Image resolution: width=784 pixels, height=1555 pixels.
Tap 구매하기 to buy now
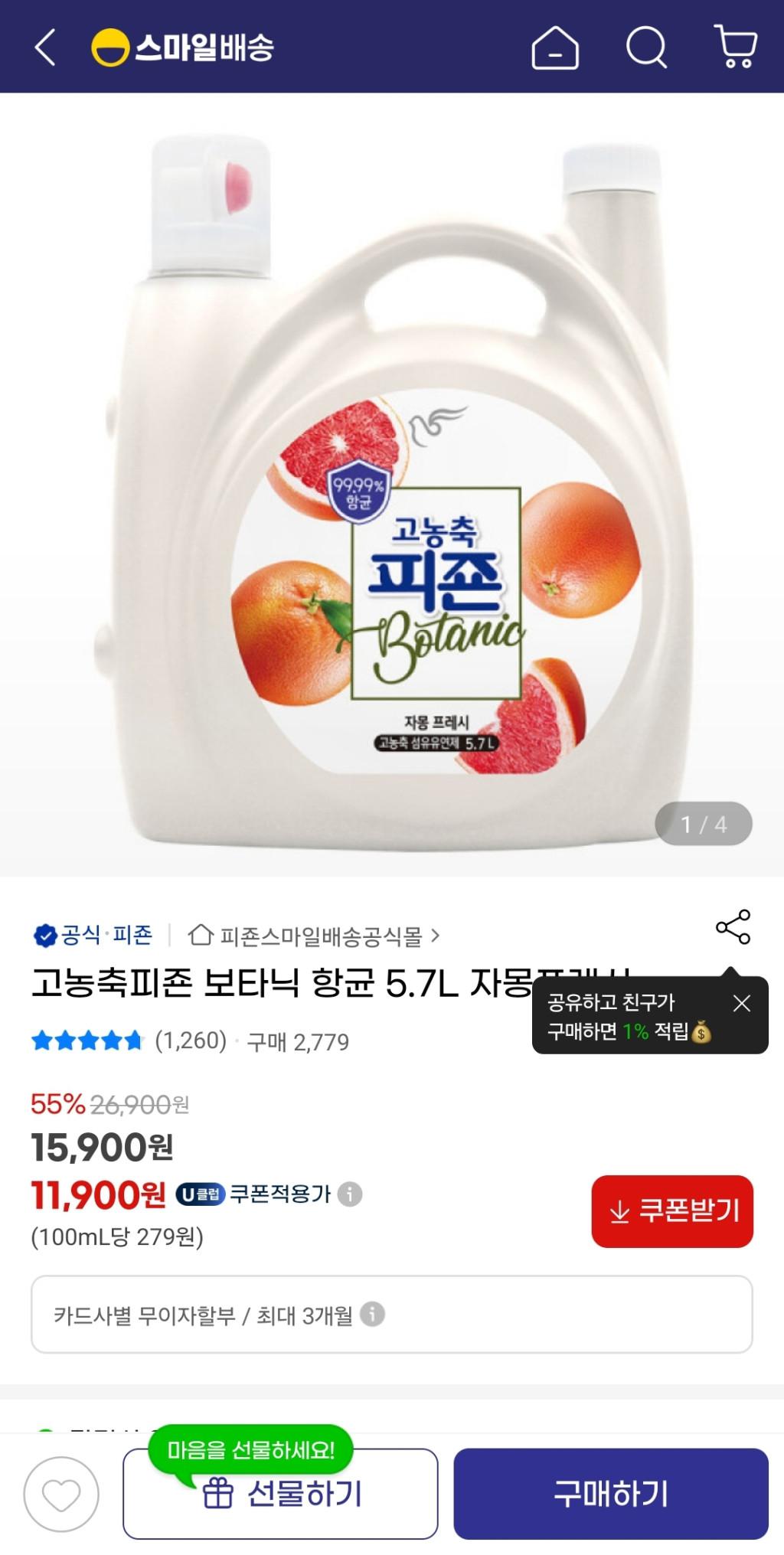[x=610, y=1494]
